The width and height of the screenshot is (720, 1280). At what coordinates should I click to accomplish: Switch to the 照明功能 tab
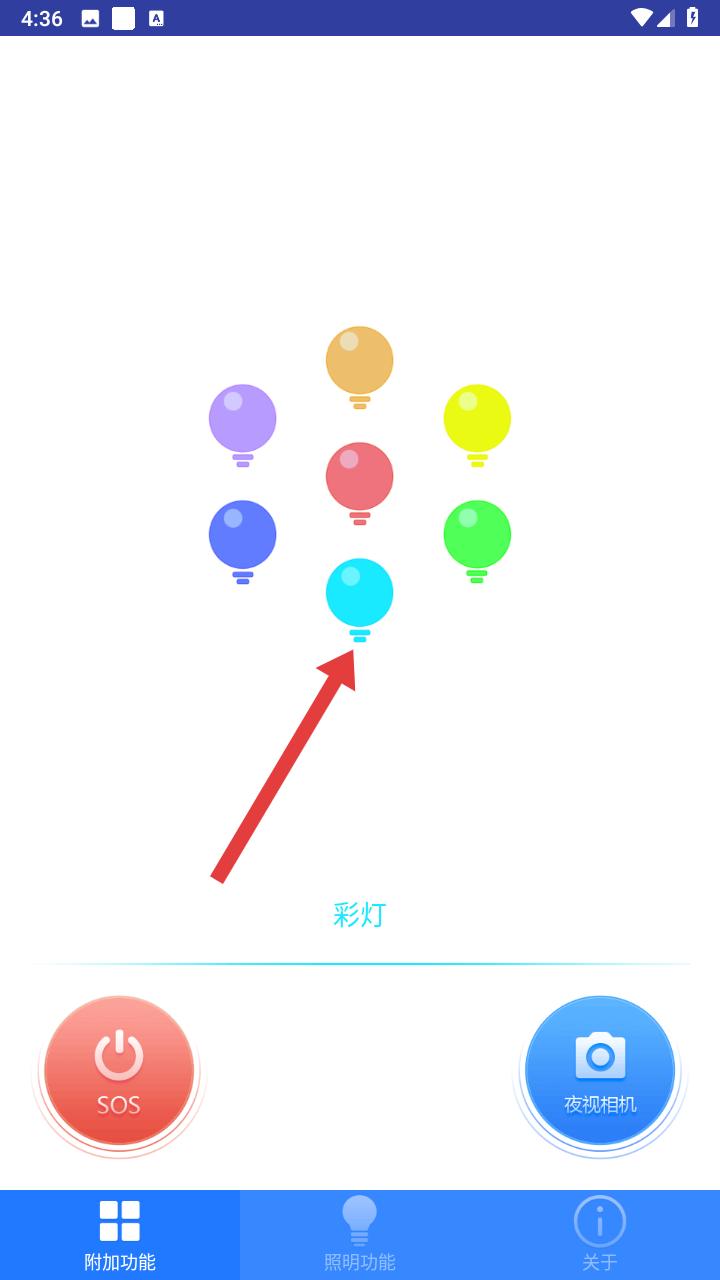pos(360,1235)
